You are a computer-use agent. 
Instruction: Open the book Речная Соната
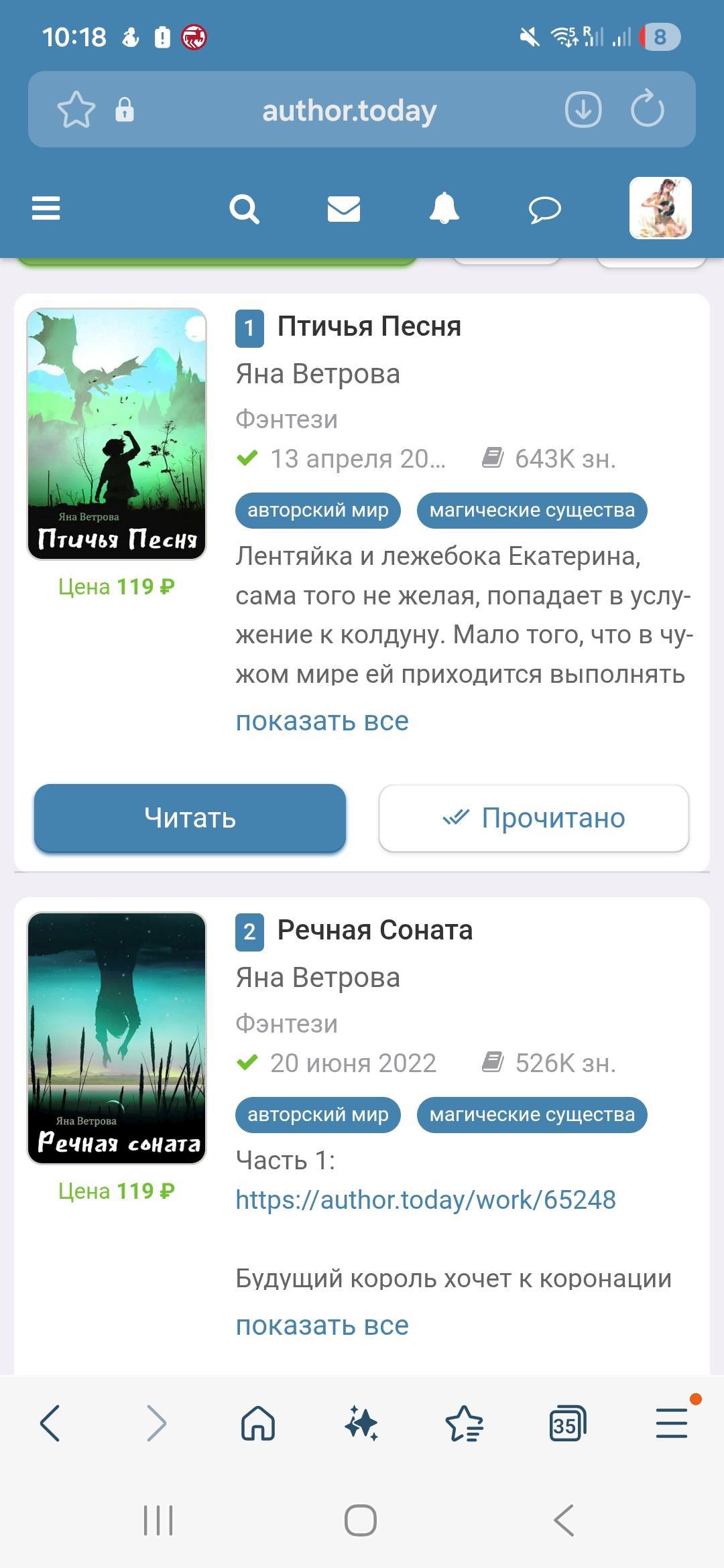[x=375, y=931]
